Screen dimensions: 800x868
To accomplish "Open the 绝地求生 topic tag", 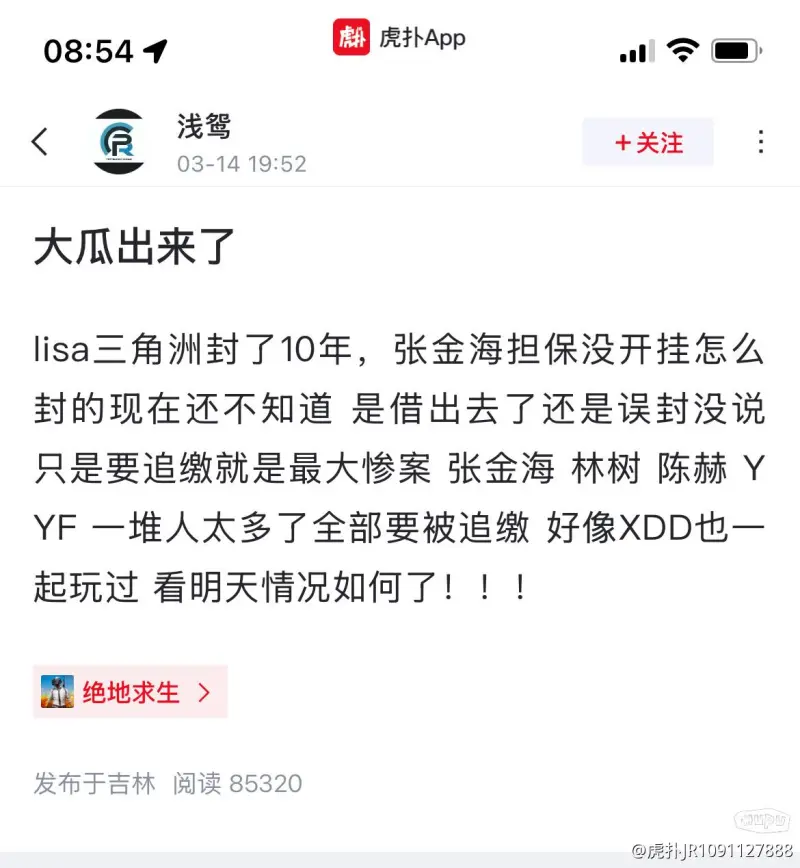I will (130, 692).
